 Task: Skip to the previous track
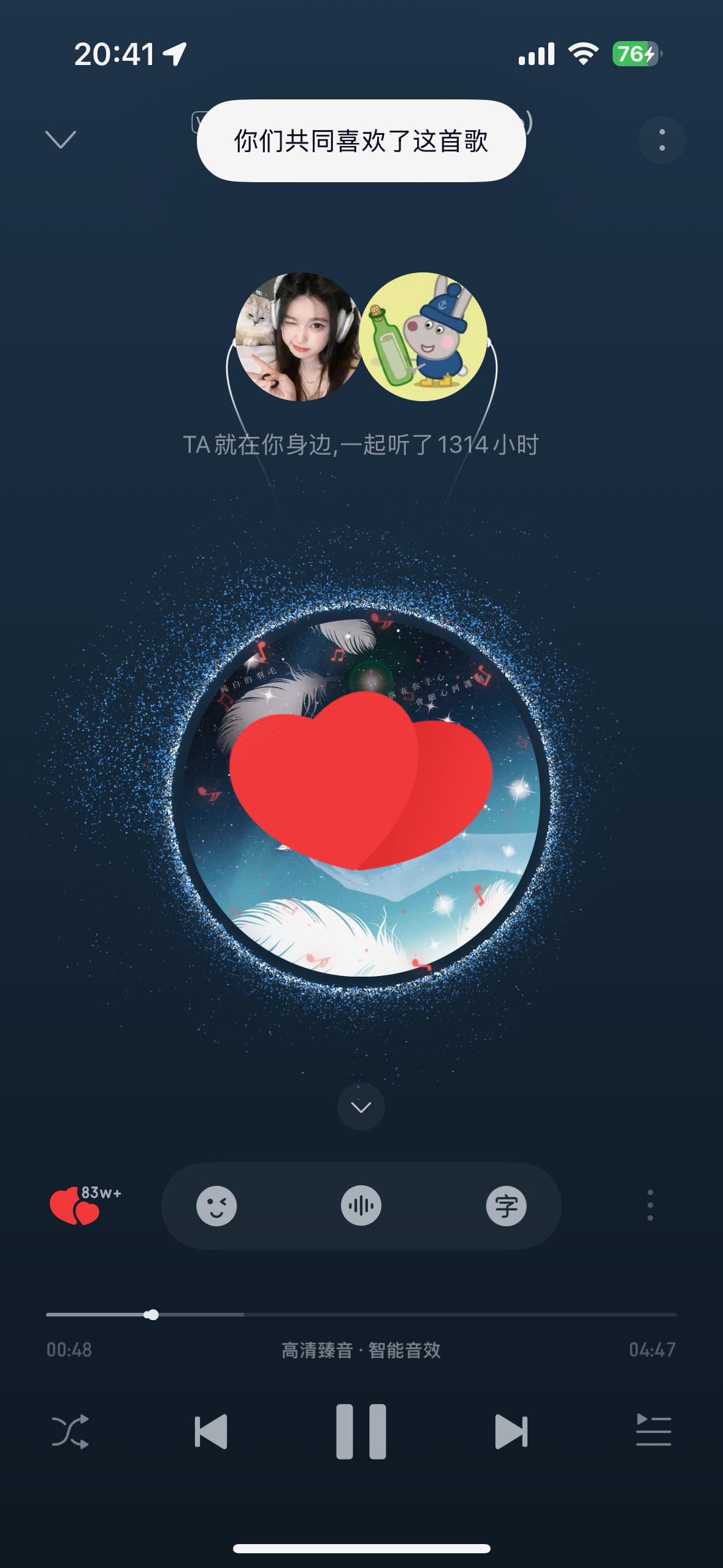pyautogui.click(x=211, y=1432)
